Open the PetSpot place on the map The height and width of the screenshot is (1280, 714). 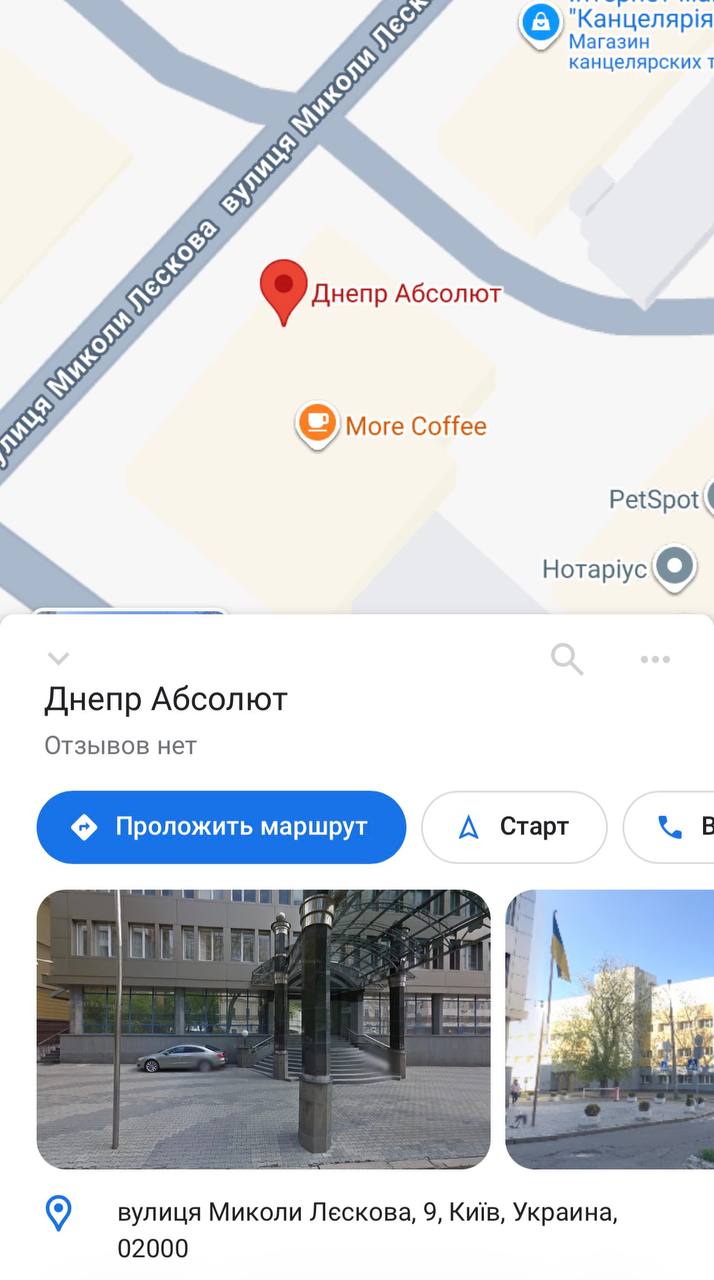tap(655, 498)
